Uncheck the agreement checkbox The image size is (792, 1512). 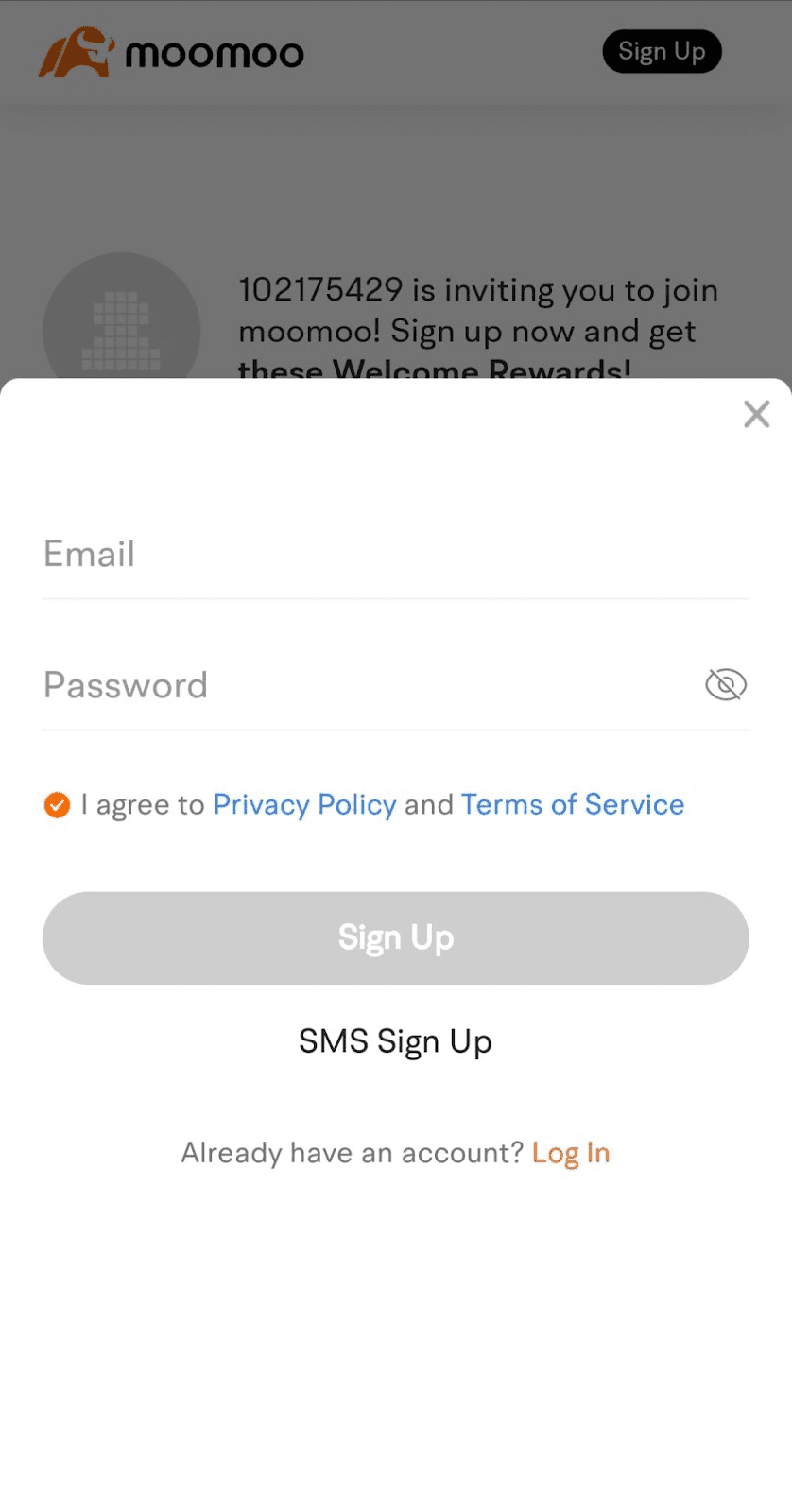pos(58,805)
